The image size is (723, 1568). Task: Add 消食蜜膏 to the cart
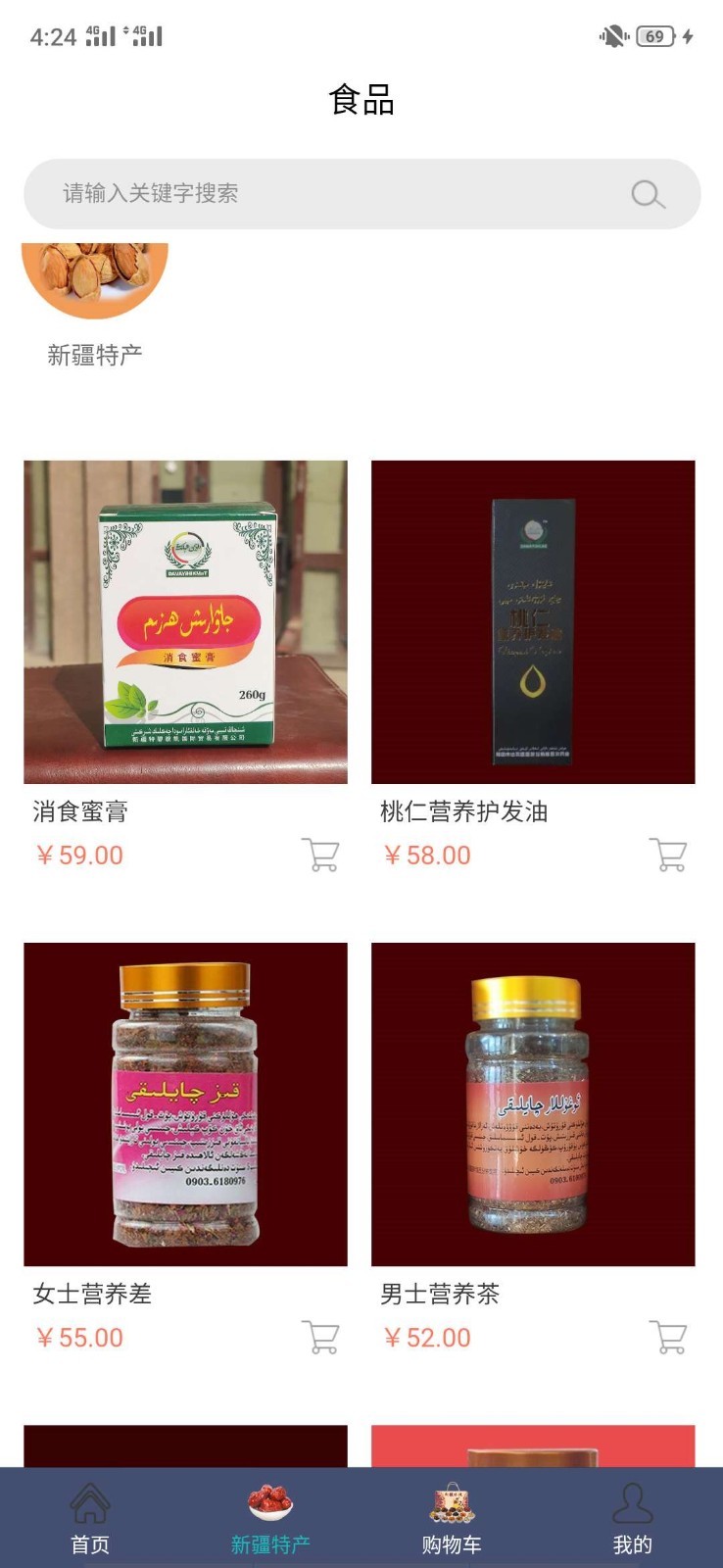(x=320, y=856)
